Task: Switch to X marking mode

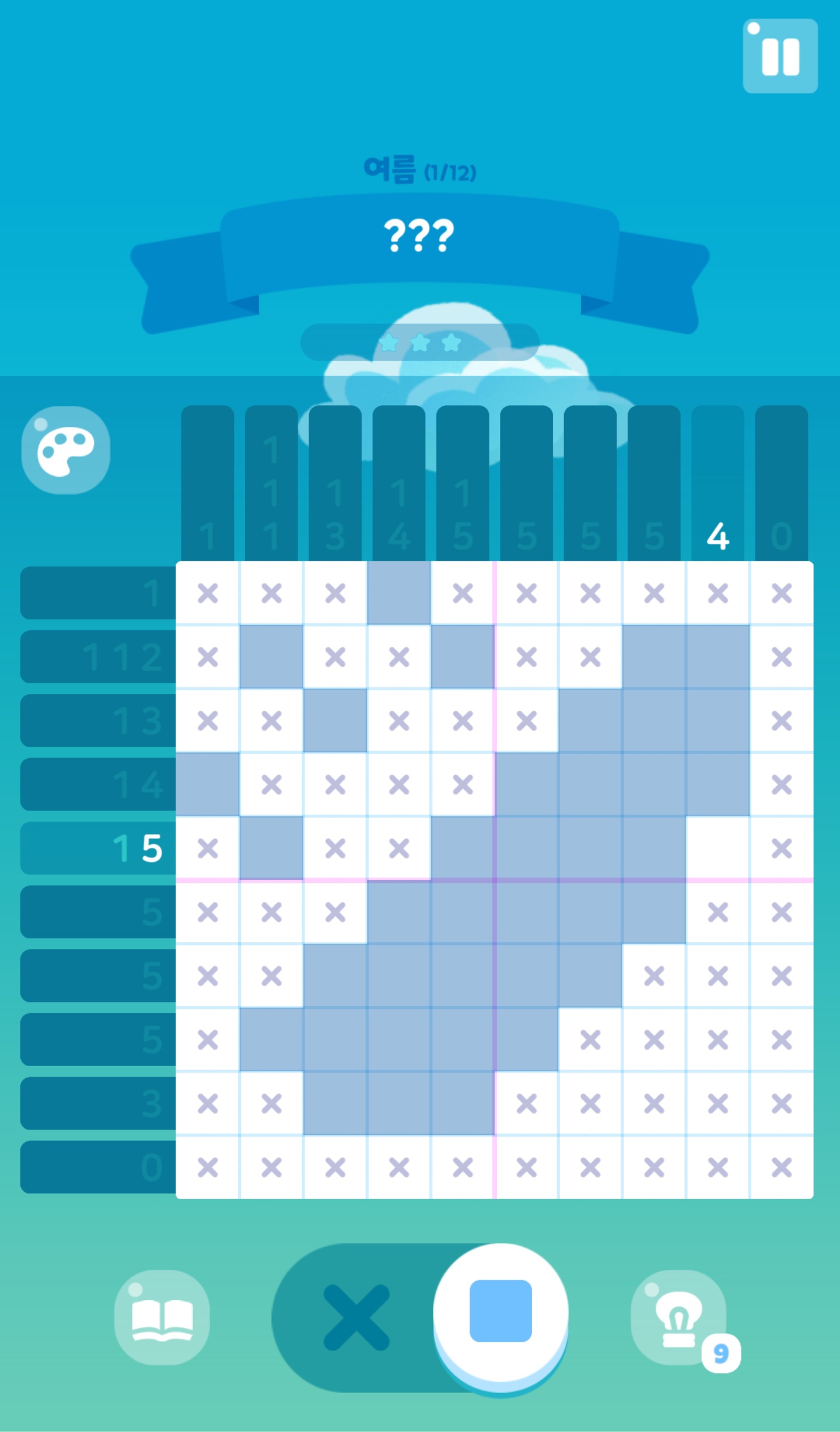Action: click(356, 1317)
